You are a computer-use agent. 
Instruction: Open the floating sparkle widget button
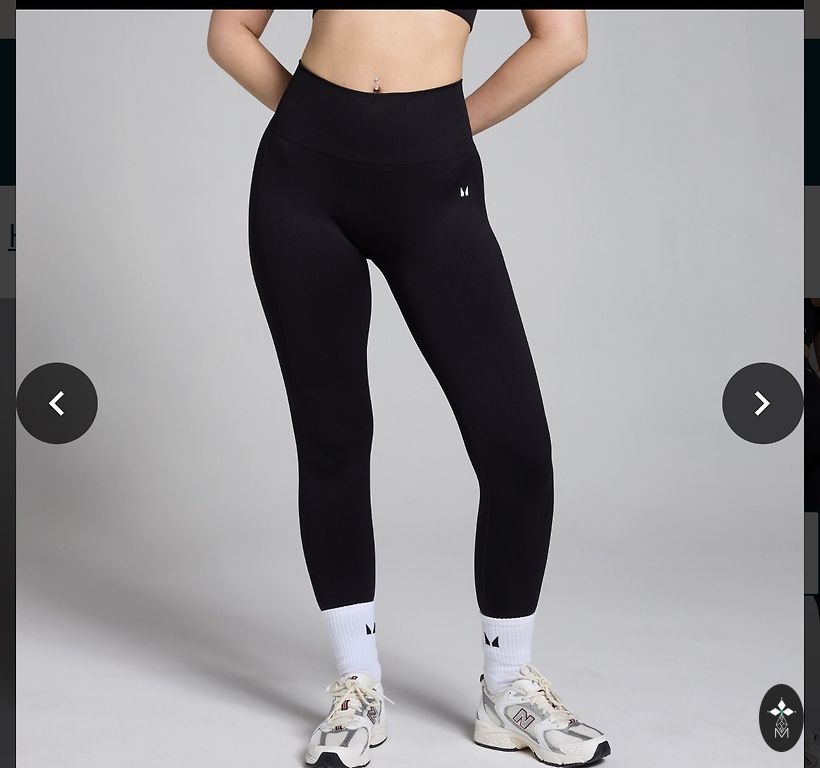pyautogui.click(x=781, y=717)
